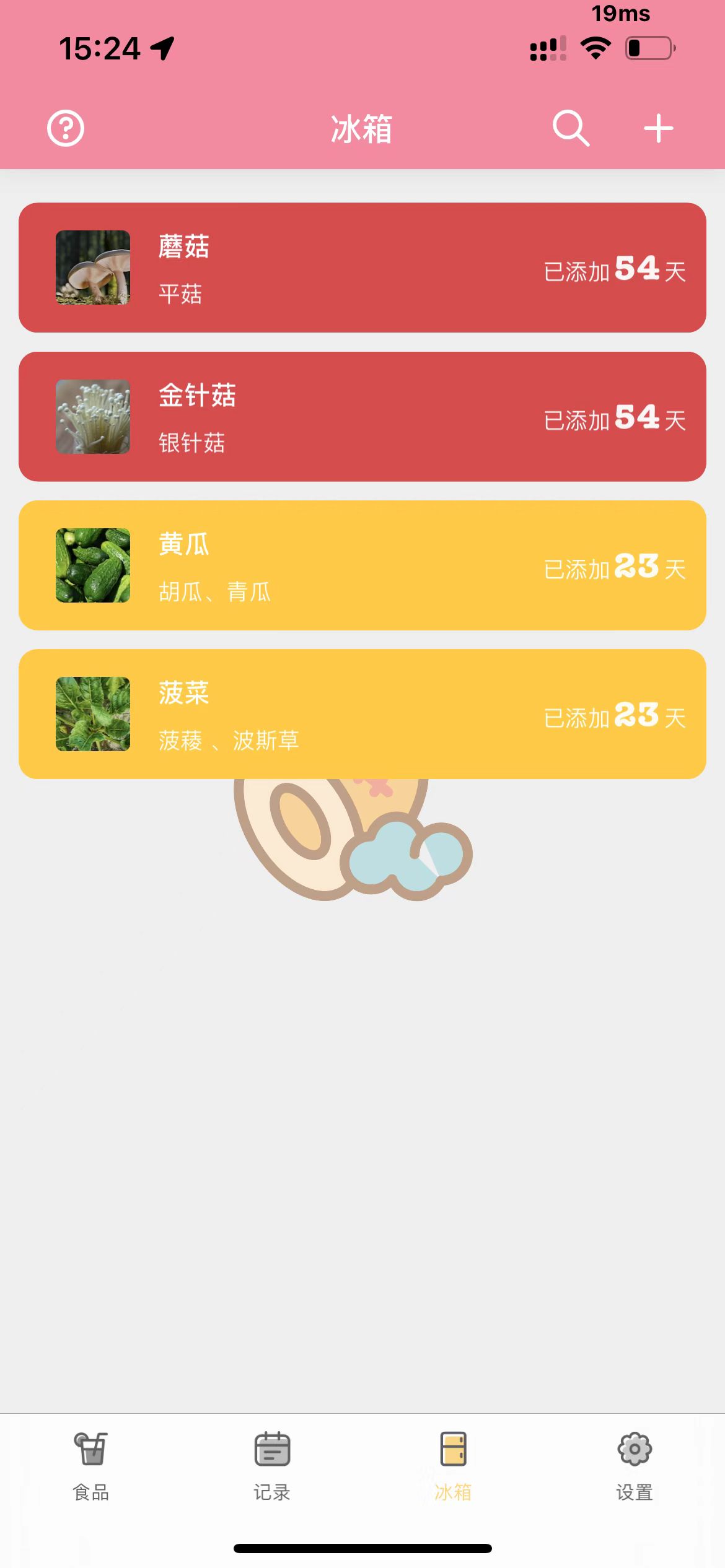
Task: Tap the 冰箱 tab
Action: click(453, 1465)
